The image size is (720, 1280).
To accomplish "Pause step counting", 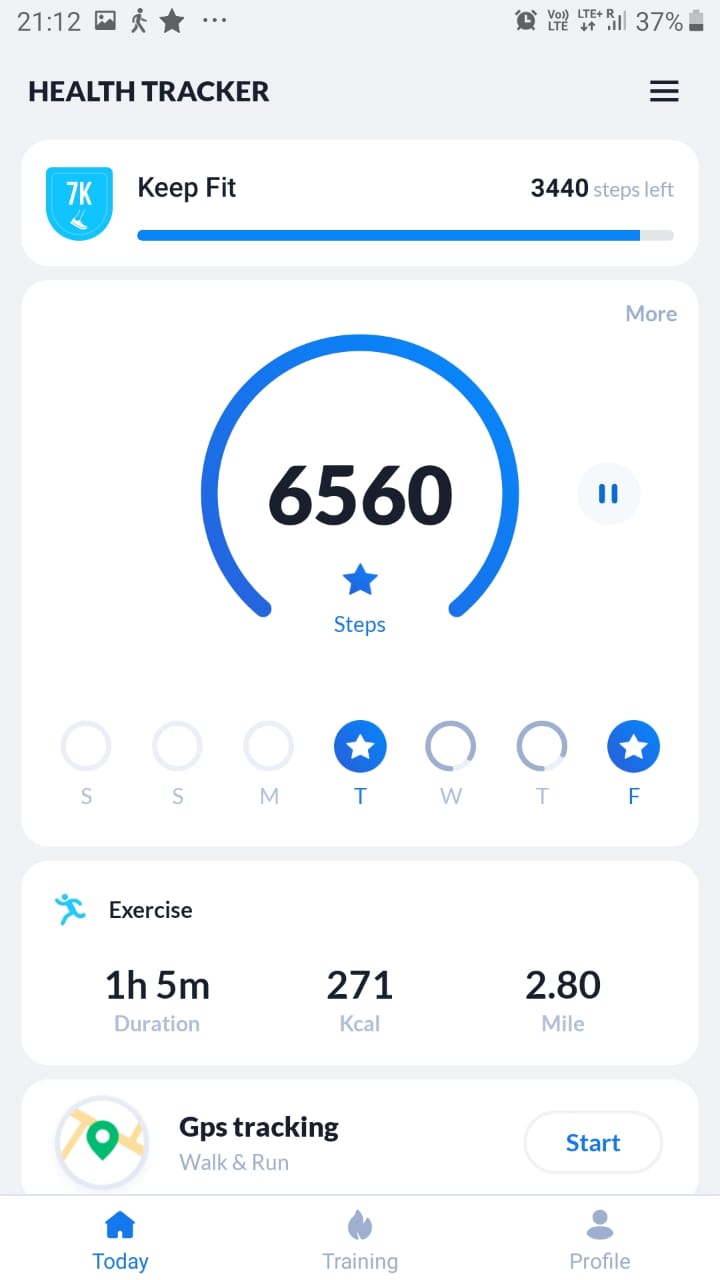I will click(x=608, y=494).
